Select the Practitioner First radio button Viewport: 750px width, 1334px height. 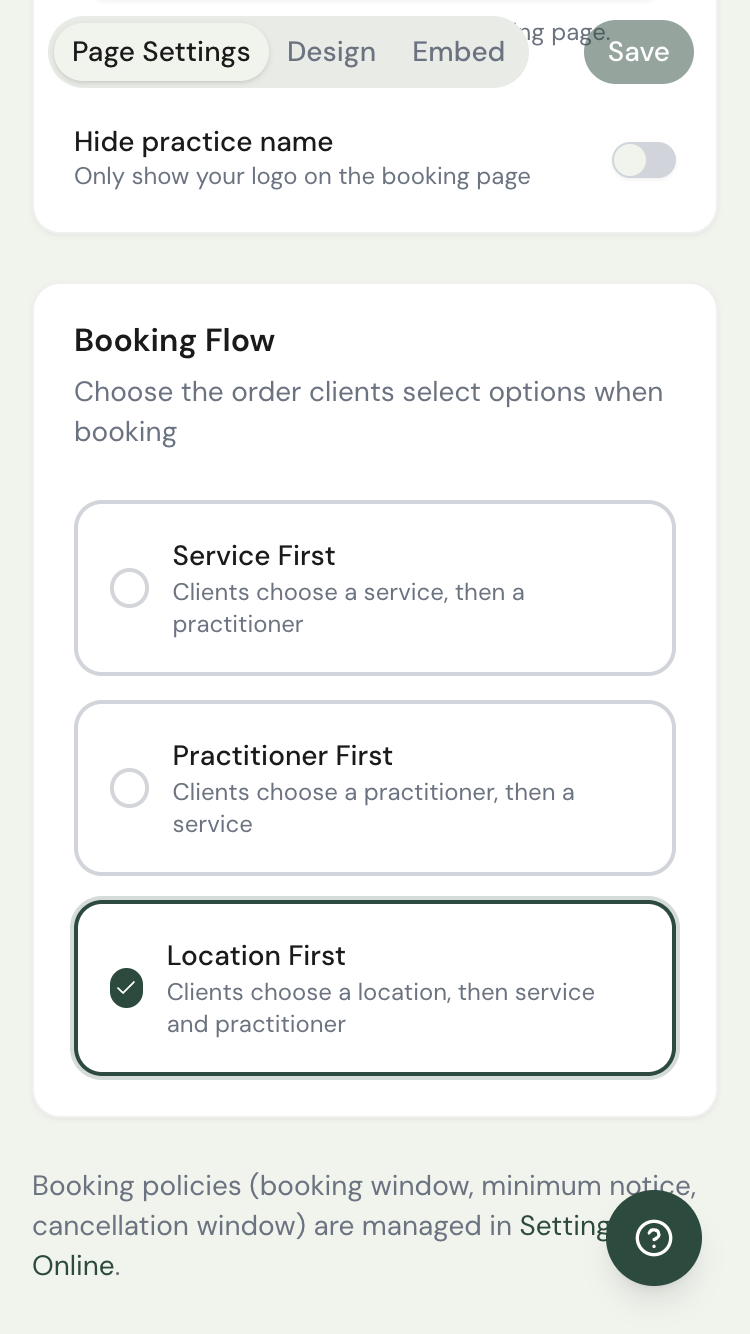[x=130, y=788]
